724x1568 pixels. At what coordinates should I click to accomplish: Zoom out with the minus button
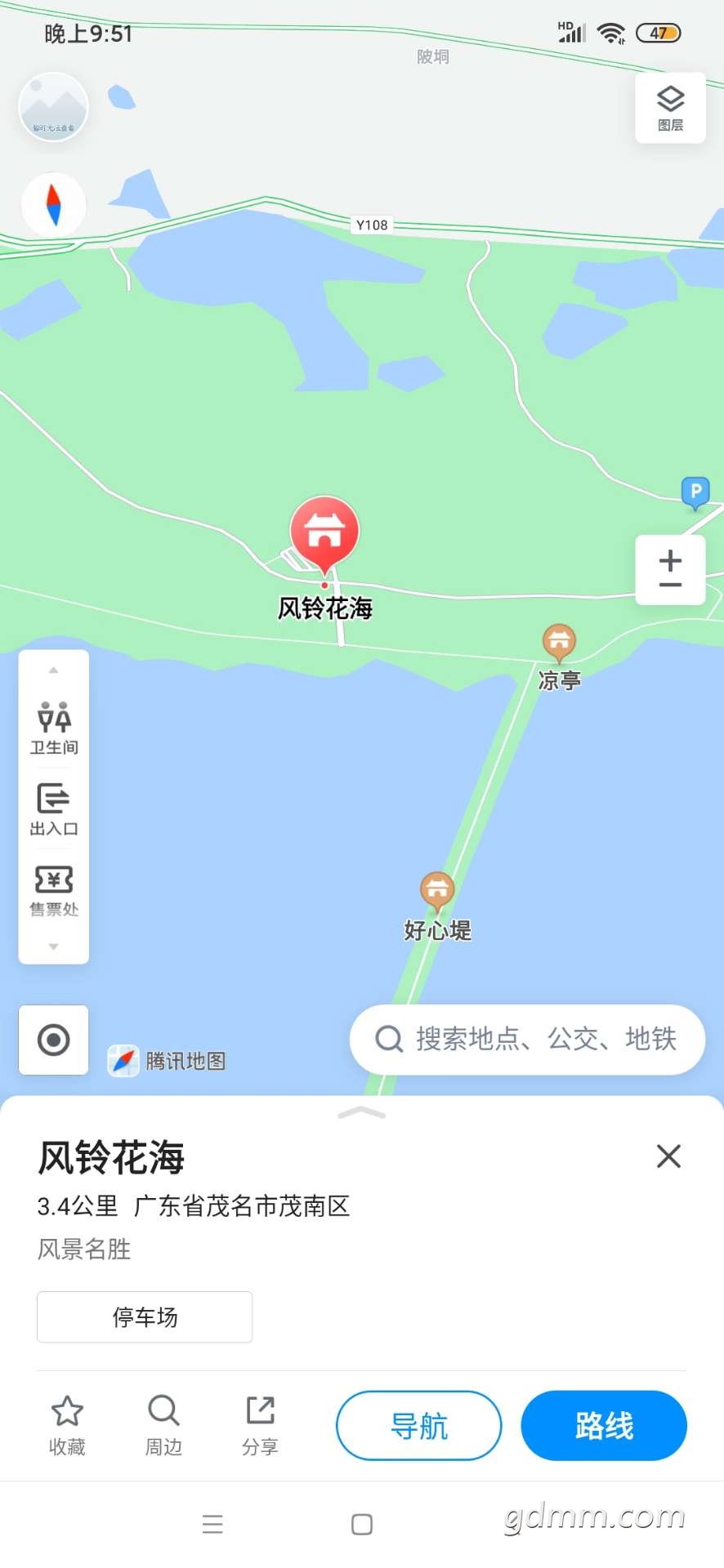670,586
